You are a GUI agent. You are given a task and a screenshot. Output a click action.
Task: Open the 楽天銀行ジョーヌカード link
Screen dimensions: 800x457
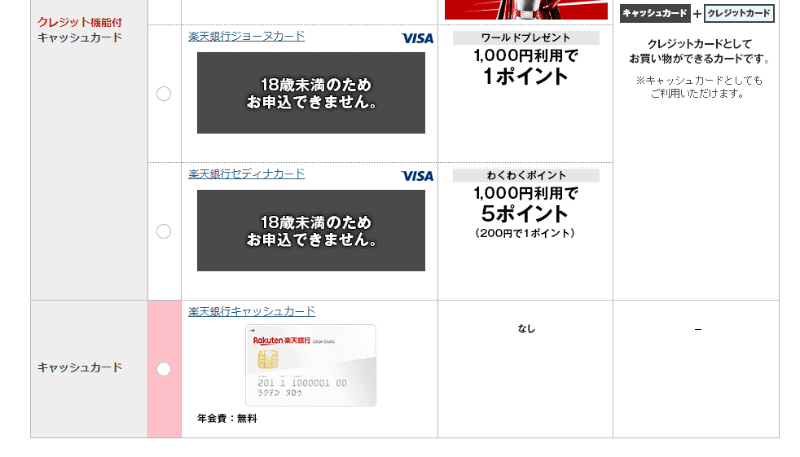point(247,37)
